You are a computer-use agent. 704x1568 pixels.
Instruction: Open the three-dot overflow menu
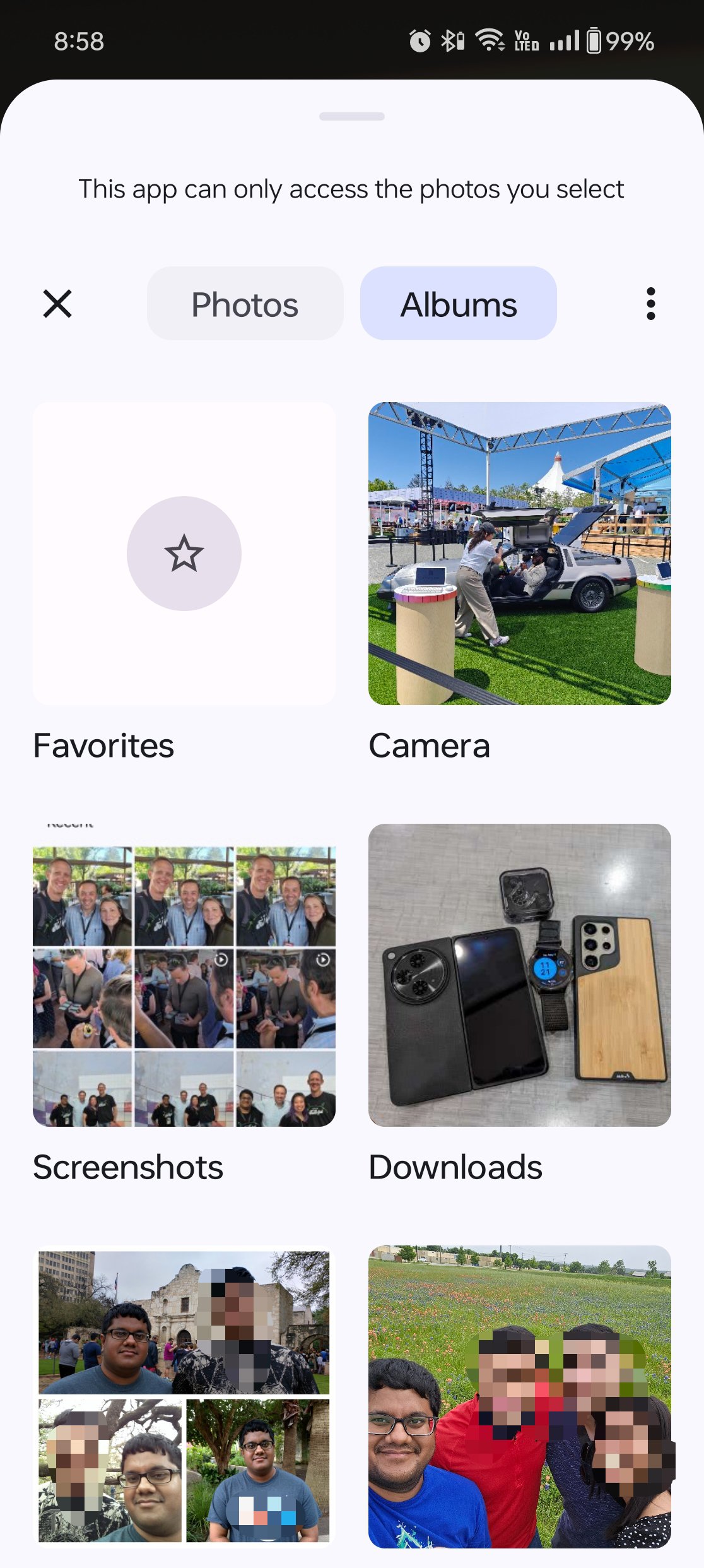650,304
